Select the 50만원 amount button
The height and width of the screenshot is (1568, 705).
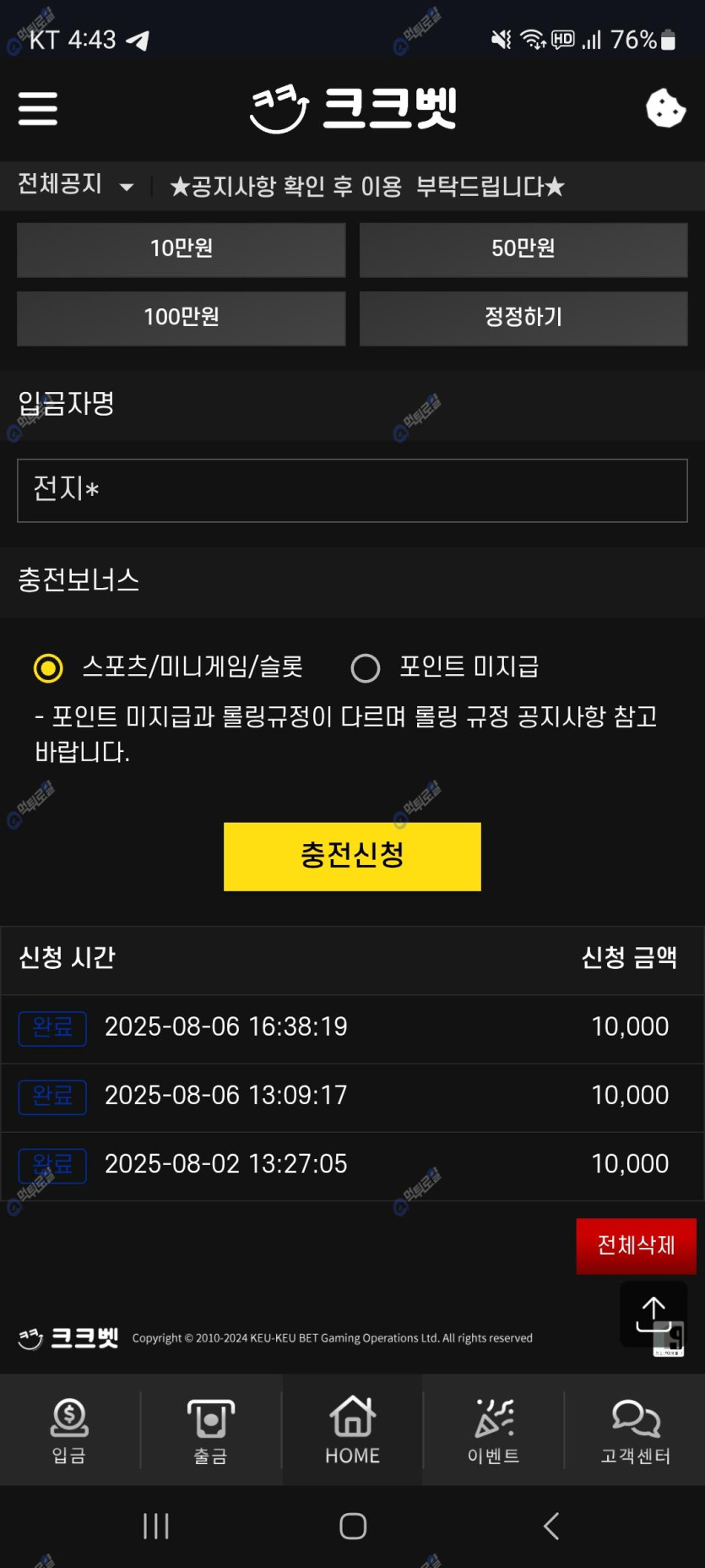(x=523, y=249)
